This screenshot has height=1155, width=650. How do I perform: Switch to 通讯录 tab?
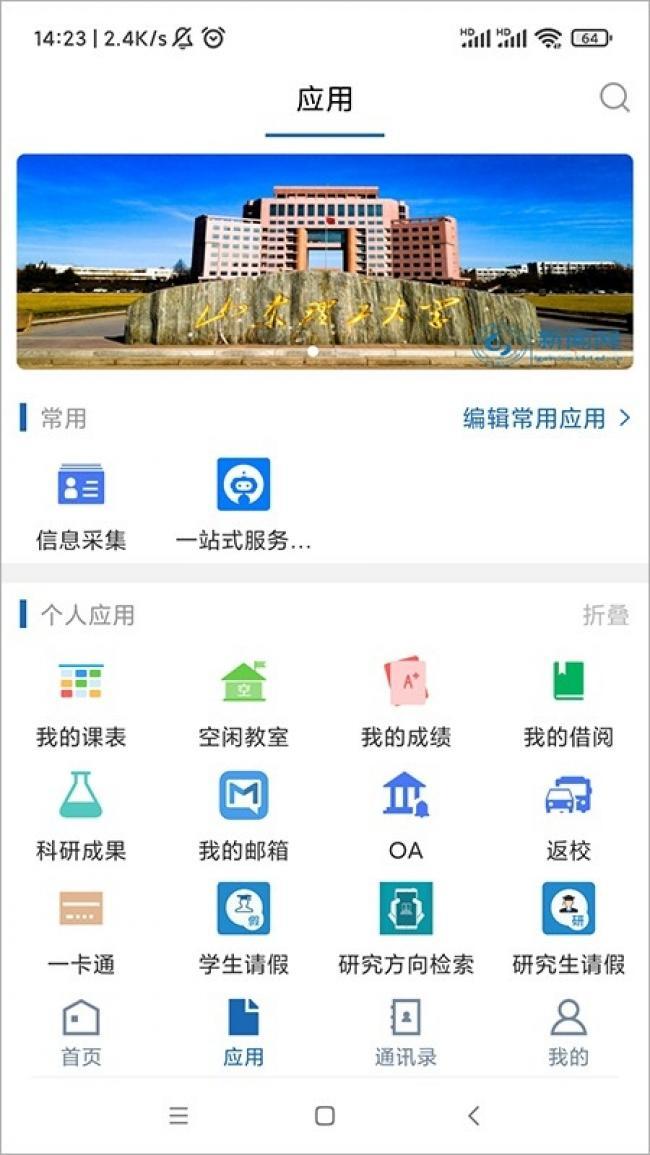(406, 1033)
